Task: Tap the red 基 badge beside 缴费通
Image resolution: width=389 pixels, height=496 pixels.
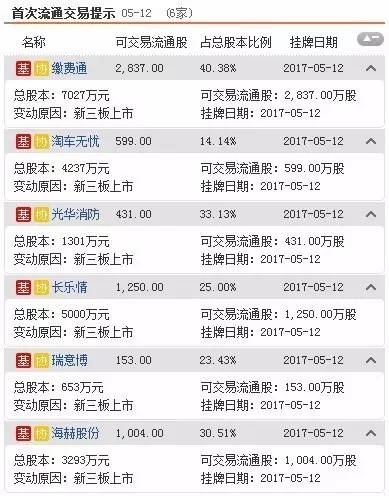Action: tap(23, 68)
